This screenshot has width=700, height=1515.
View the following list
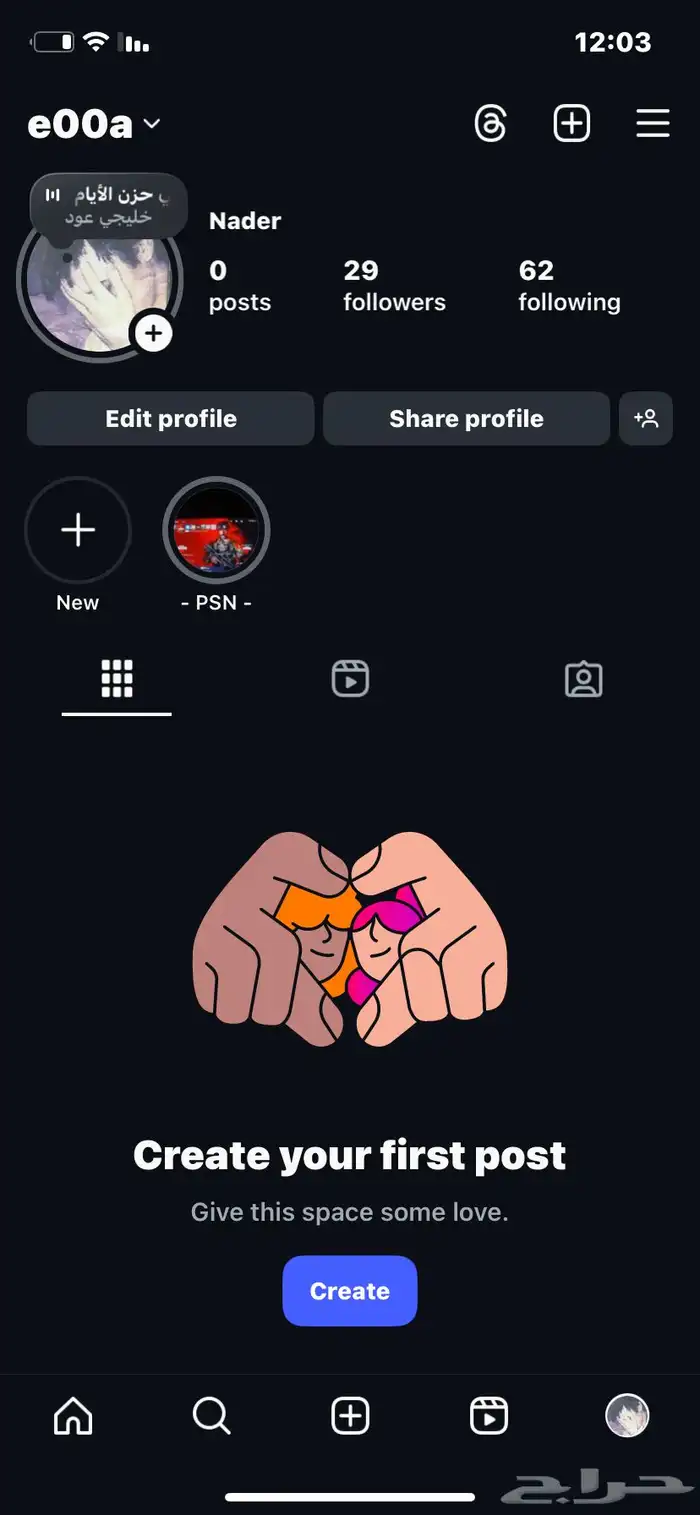569,286
